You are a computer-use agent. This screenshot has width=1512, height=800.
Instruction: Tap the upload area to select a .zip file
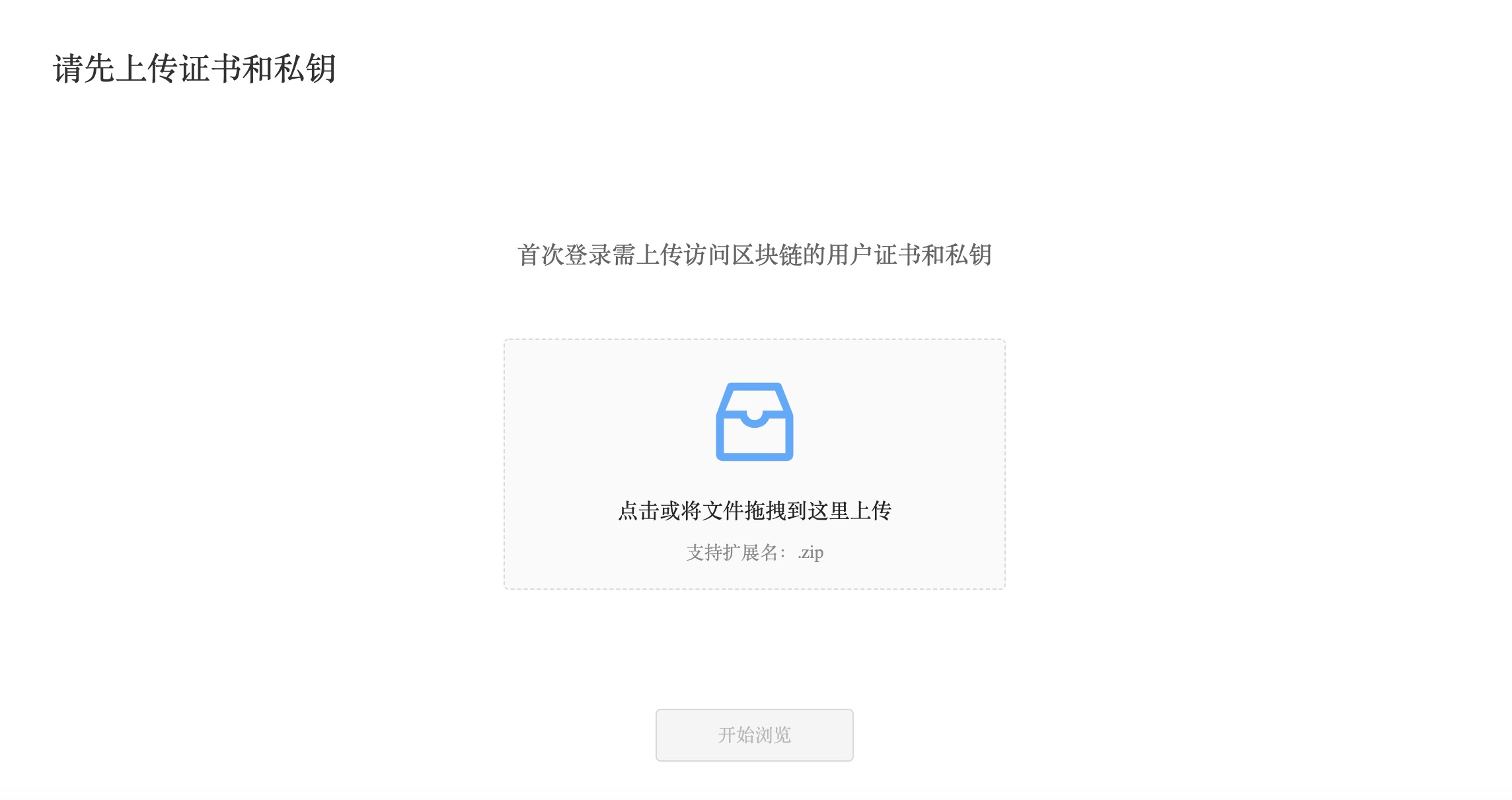pos(754,464)
